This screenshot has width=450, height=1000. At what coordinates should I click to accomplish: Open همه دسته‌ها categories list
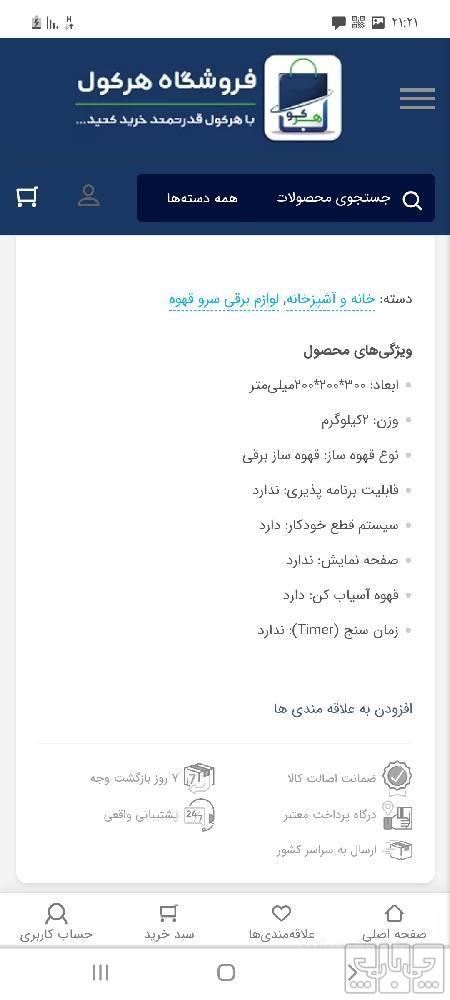tap(203, 198)
